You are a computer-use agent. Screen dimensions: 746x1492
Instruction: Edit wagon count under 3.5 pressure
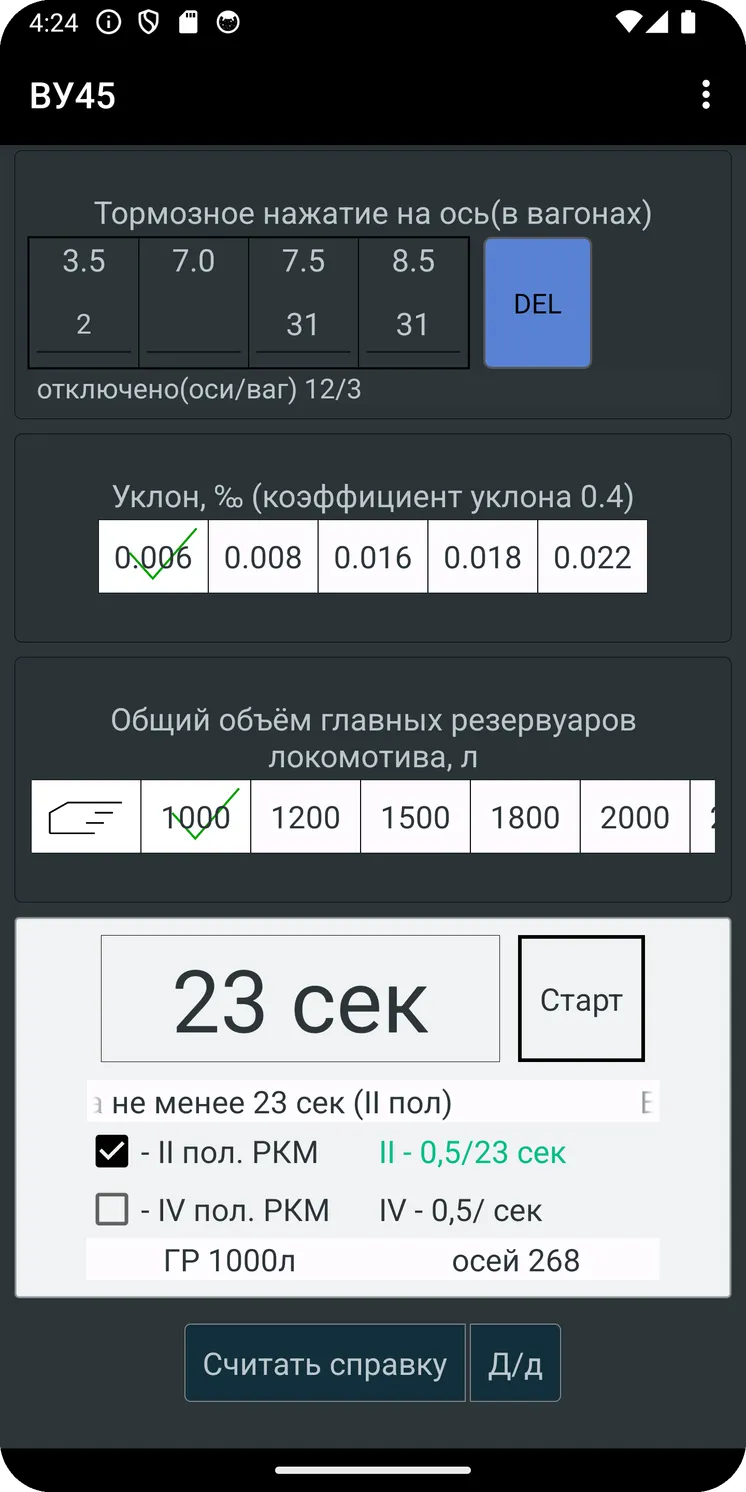pos(84,325)
